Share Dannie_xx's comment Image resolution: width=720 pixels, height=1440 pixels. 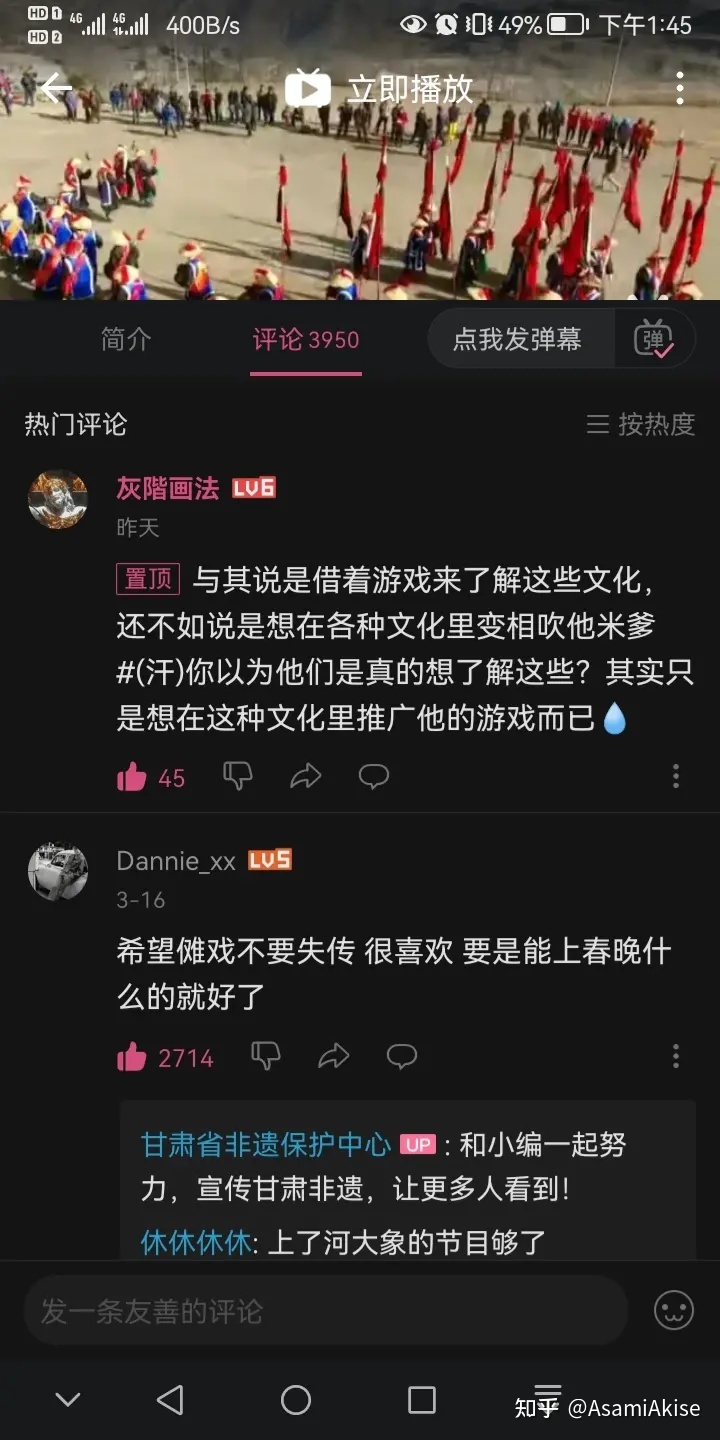(333, 1056)
